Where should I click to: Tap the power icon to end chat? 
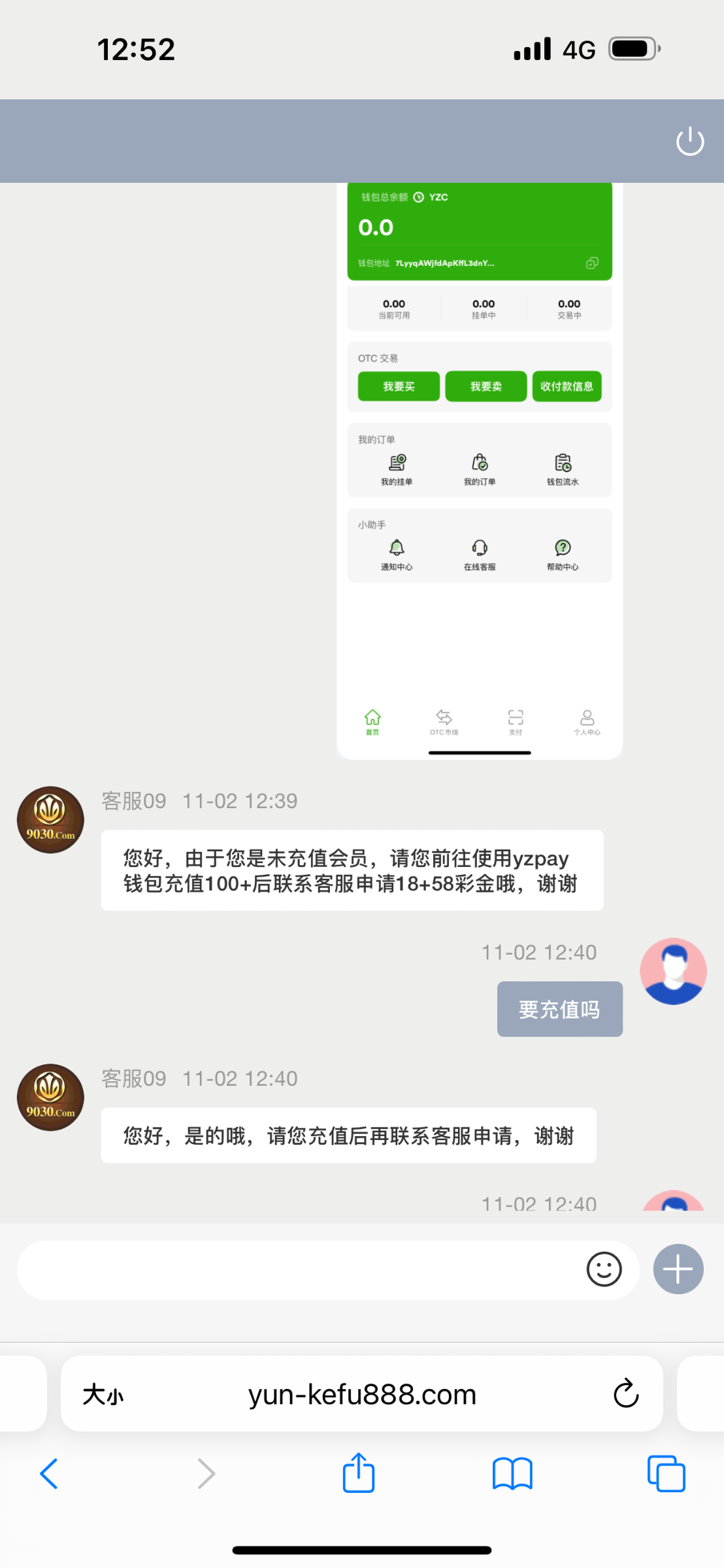[x=689, y=141]
